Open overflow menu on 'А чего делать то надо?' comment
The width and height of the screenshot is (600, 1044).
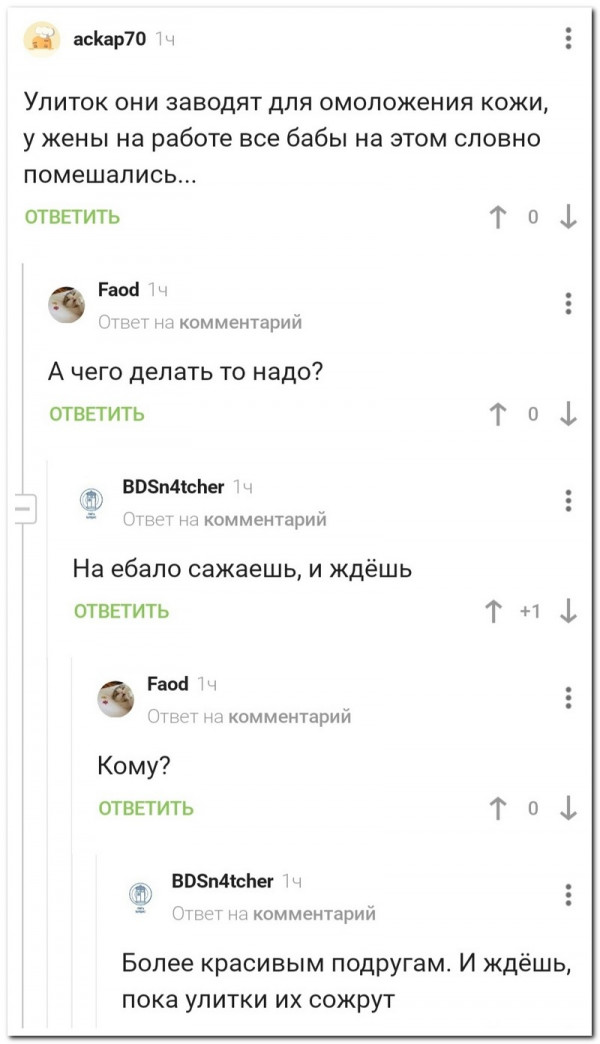click(x=568, y=304)
